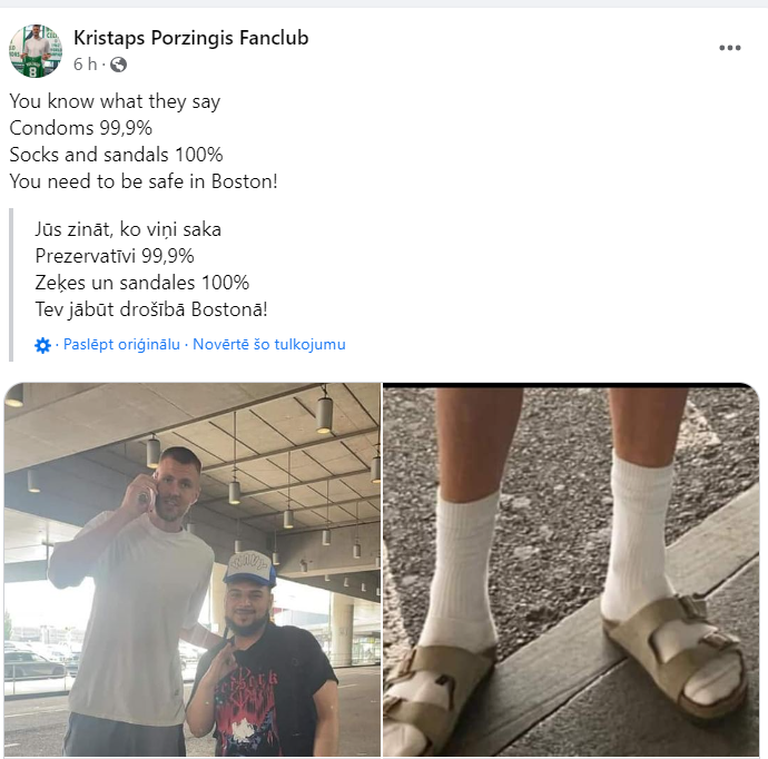The height and width of the screenshot is (759, 768).
Task: Open the socks and sandals photo
Action: pos(571,569)
